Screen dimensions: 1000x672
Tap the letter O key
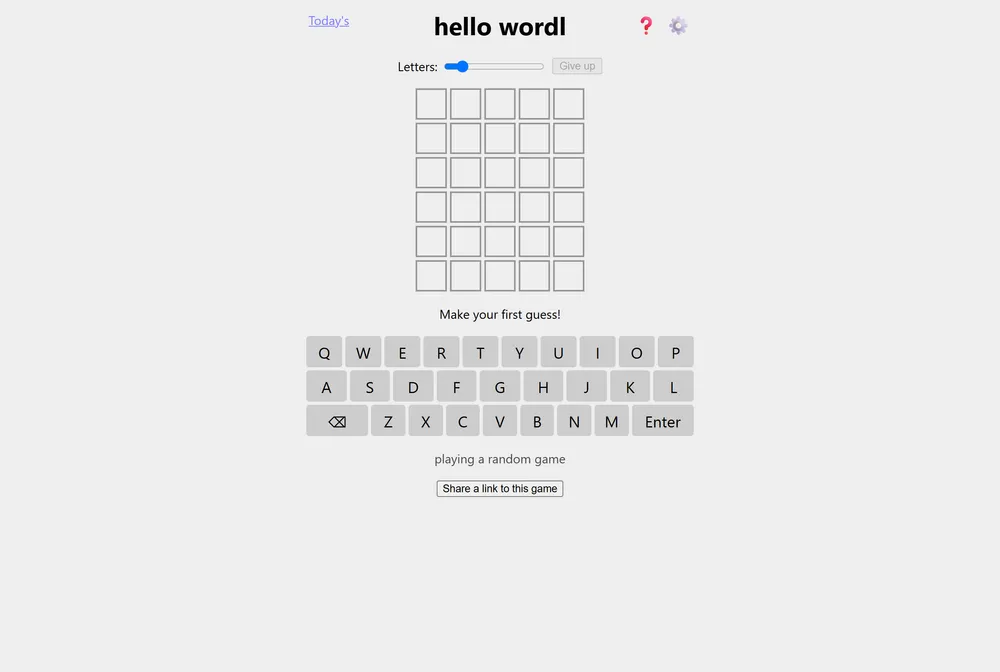coord(636,353)
